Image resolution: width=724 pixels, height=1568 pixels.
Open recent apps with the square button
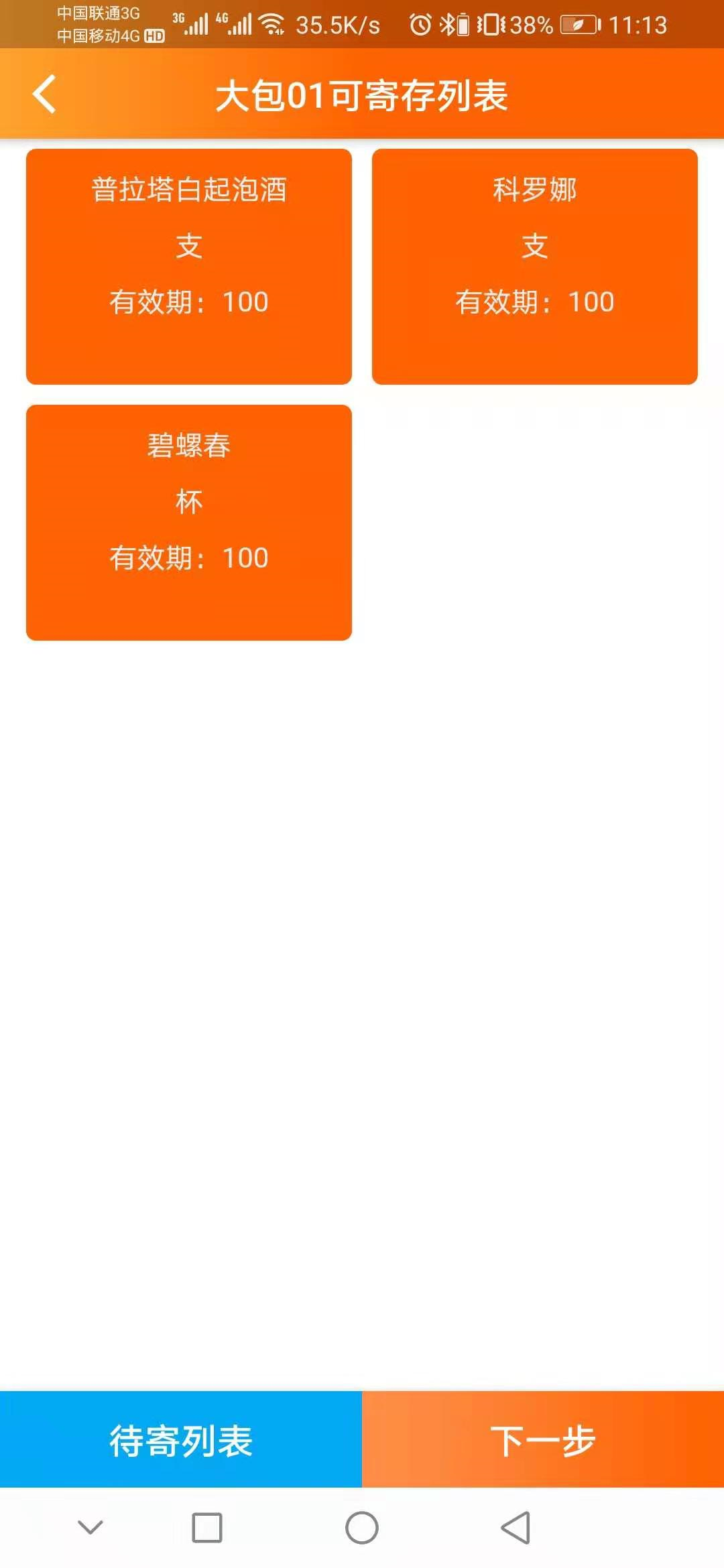[207, 1528]
